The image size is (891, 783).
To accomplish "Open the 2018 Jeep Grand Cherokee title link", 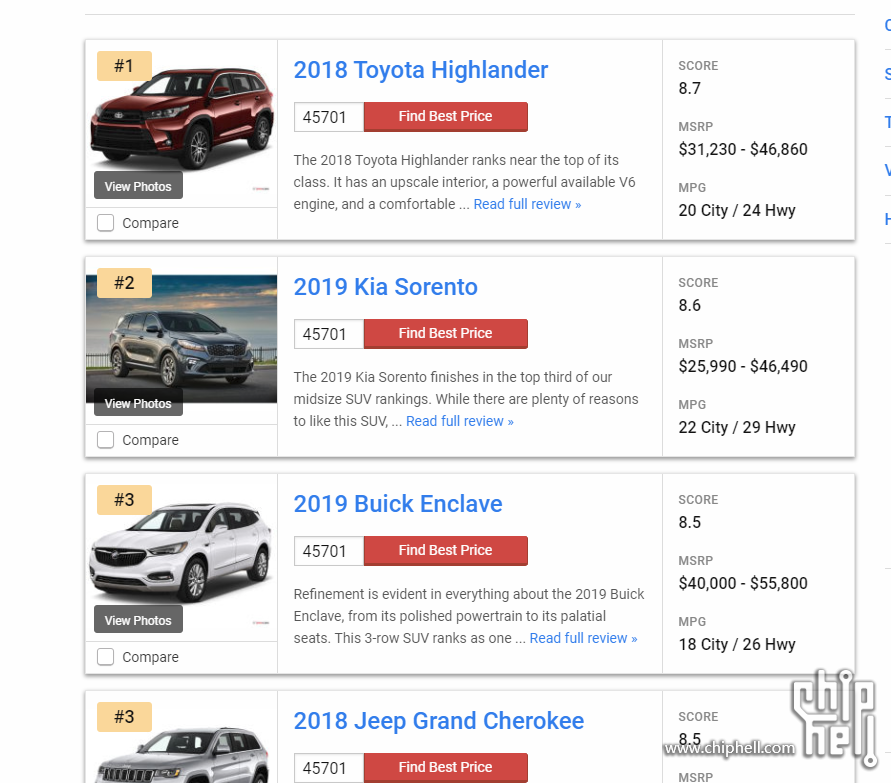I will point(438,721).
